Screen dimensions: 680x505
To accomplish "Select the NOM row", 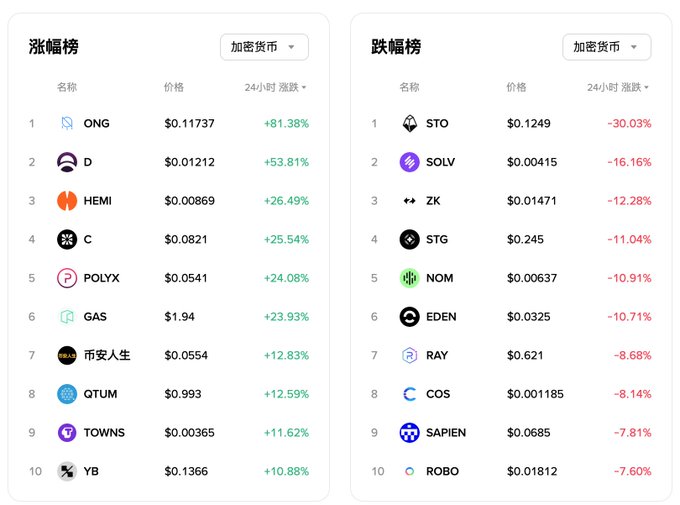I will [x=439, y=278].
